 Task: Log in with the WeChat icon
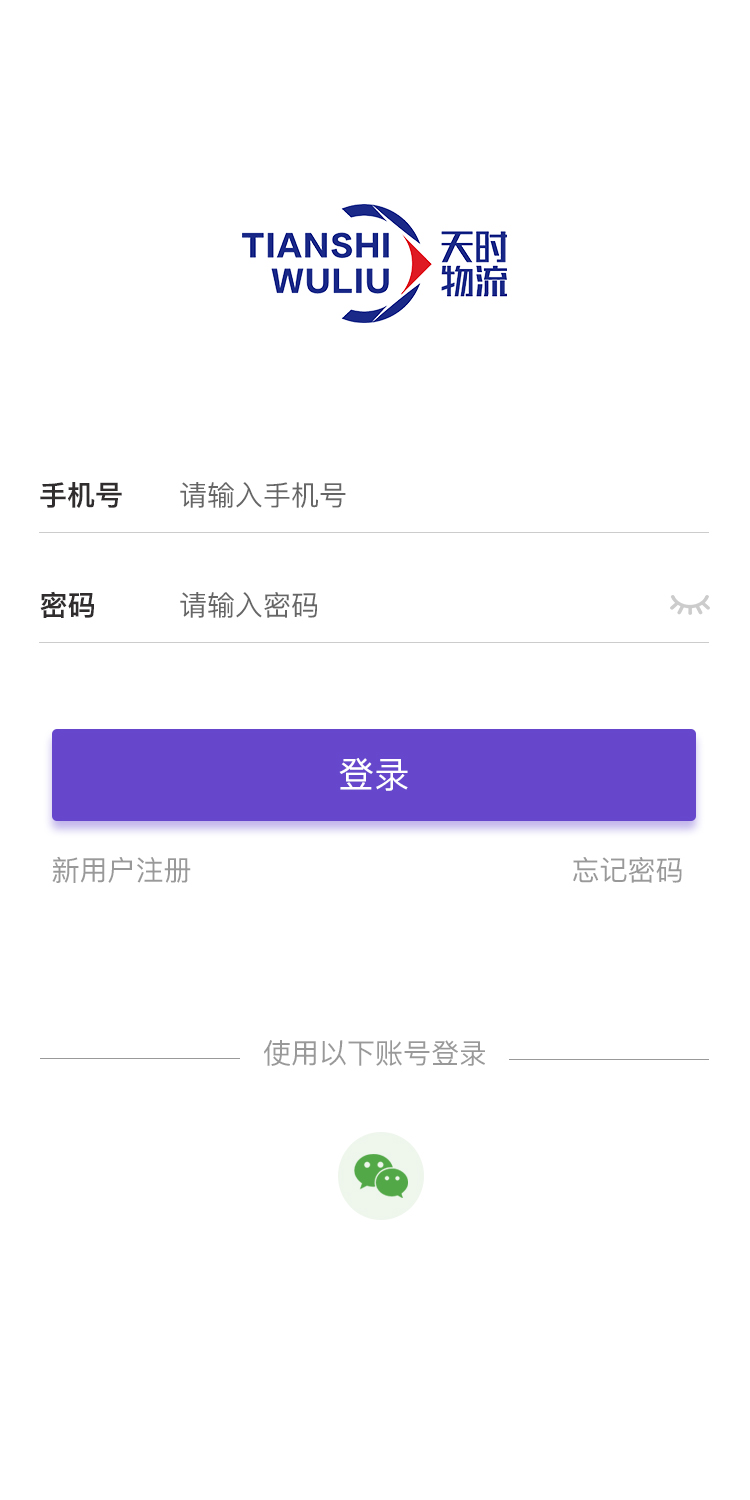(381, 1176)
